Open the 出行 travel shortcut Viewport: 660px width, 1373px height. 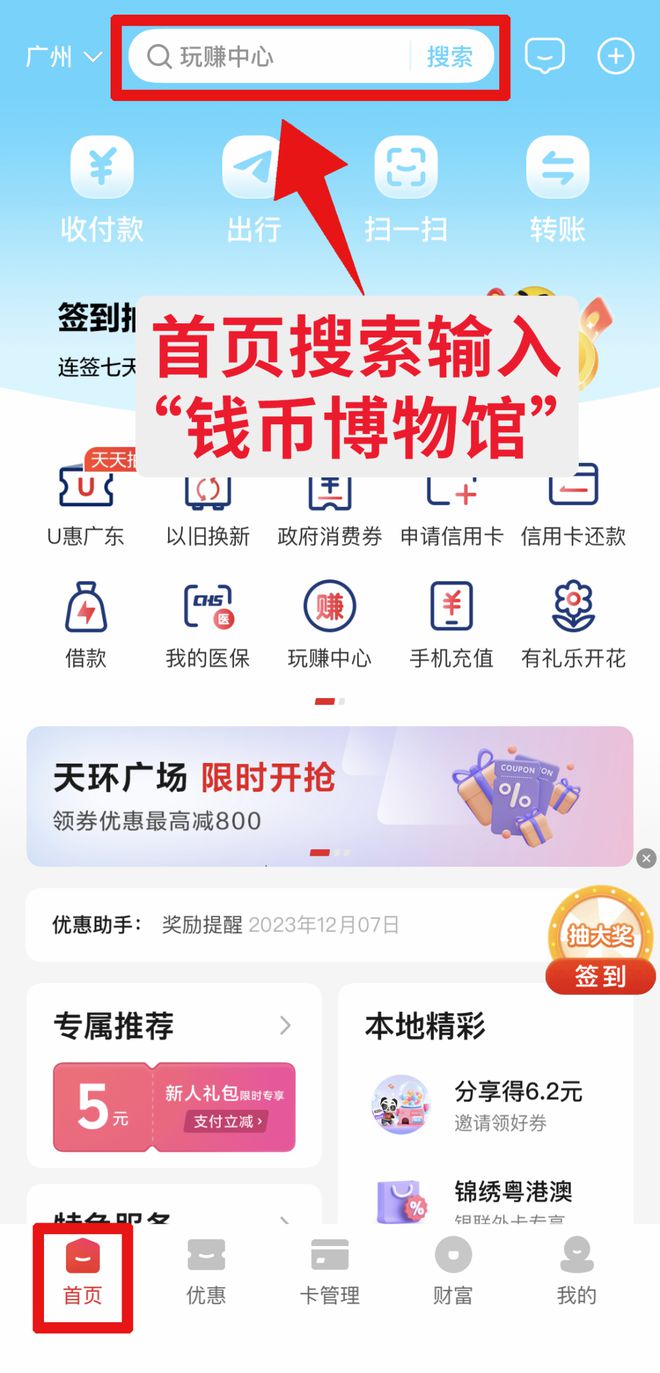point(254,190)
